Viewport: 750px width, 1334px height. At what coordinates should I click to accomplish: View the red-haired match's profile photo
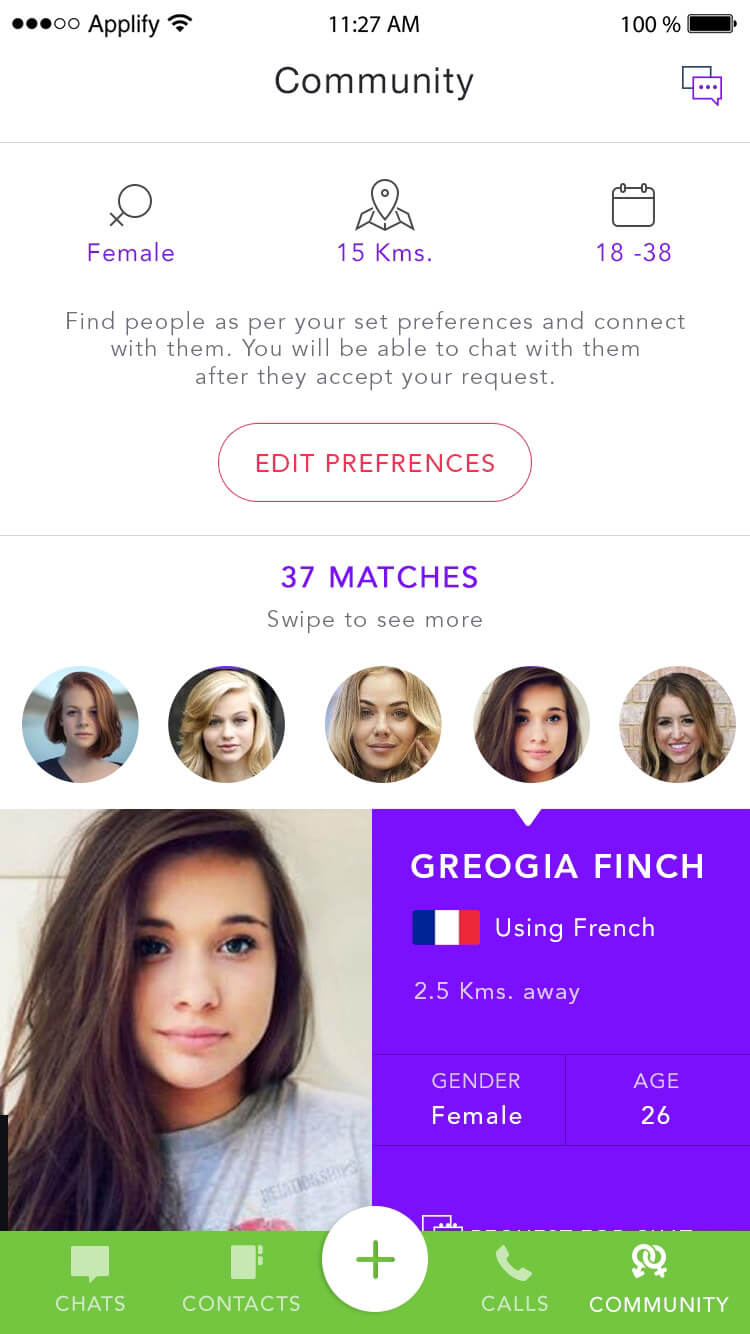[x=80, y=724]
